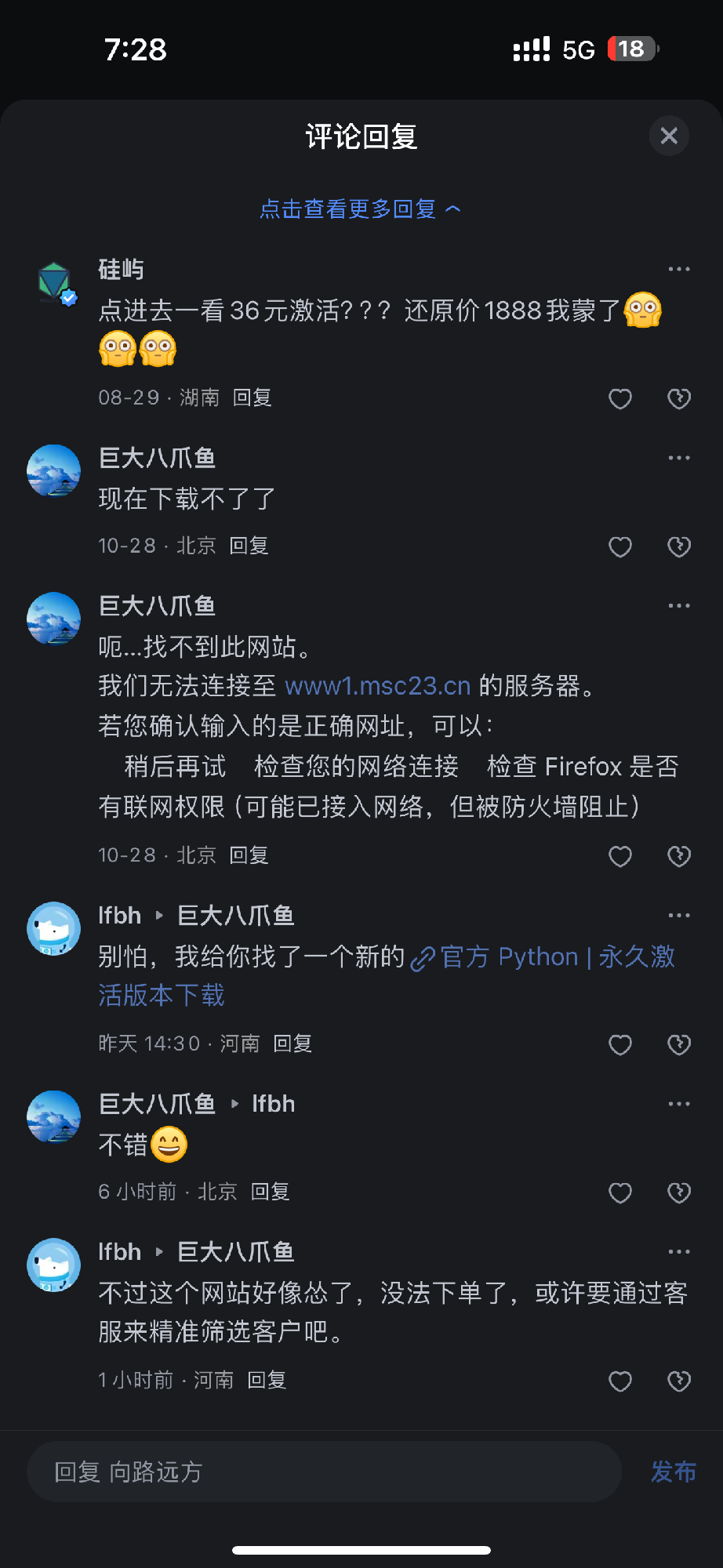723x1568 pixels.
Task: Like the comment 现在下载不了了
Action: 620,546
